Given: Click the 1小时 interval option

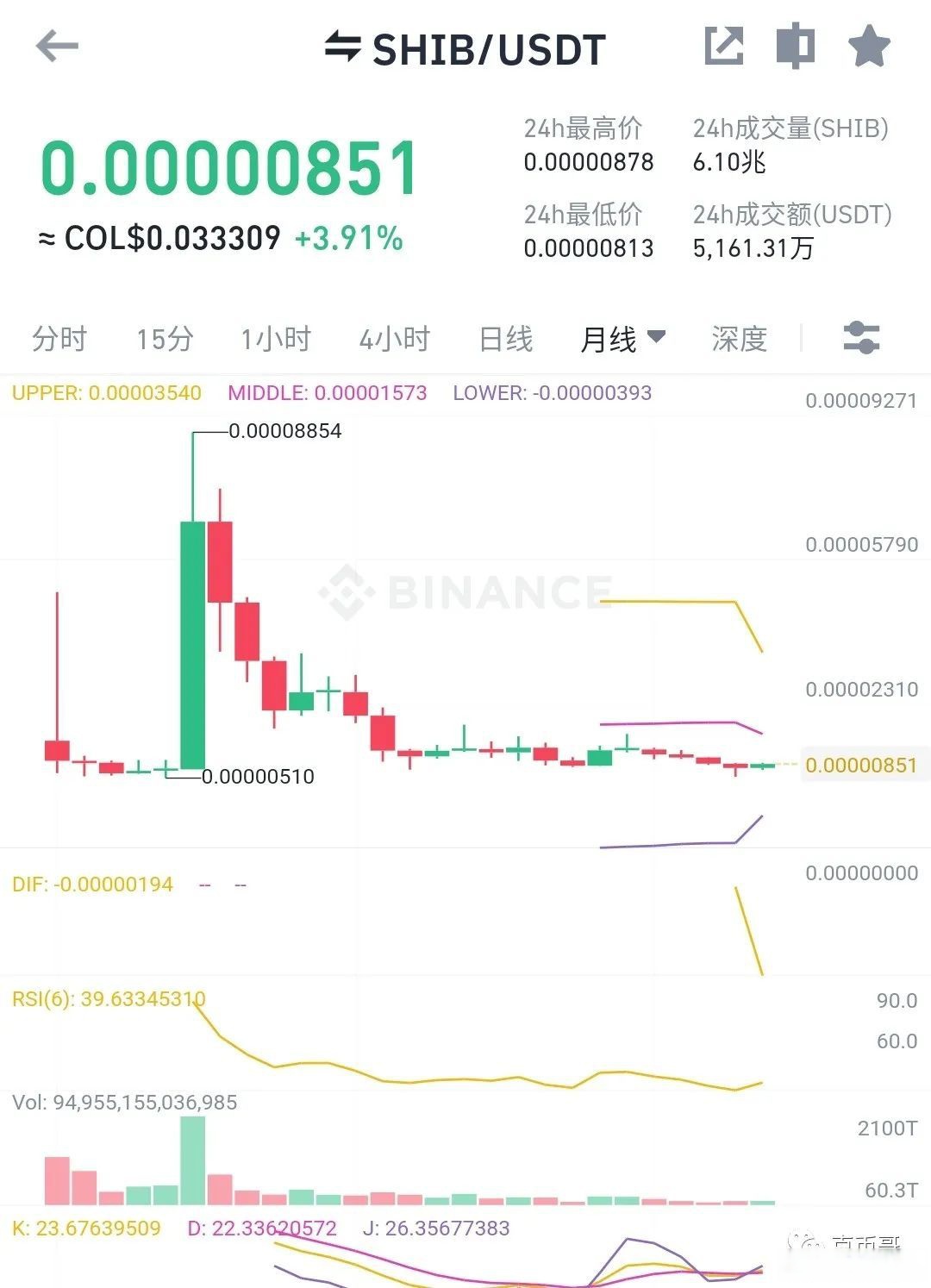Looking at the screenshot, I should pyautogui.click(x=275, y=339).
